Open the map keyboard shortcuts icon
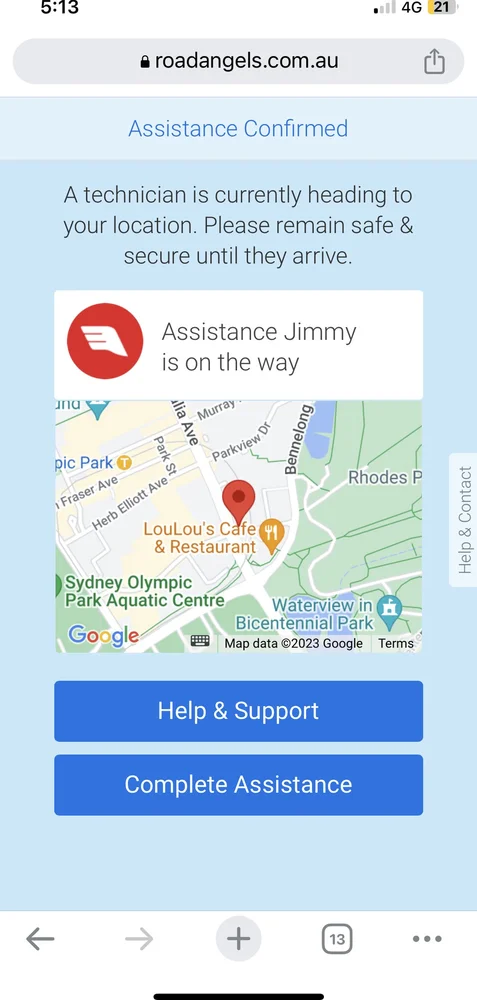 200,642
